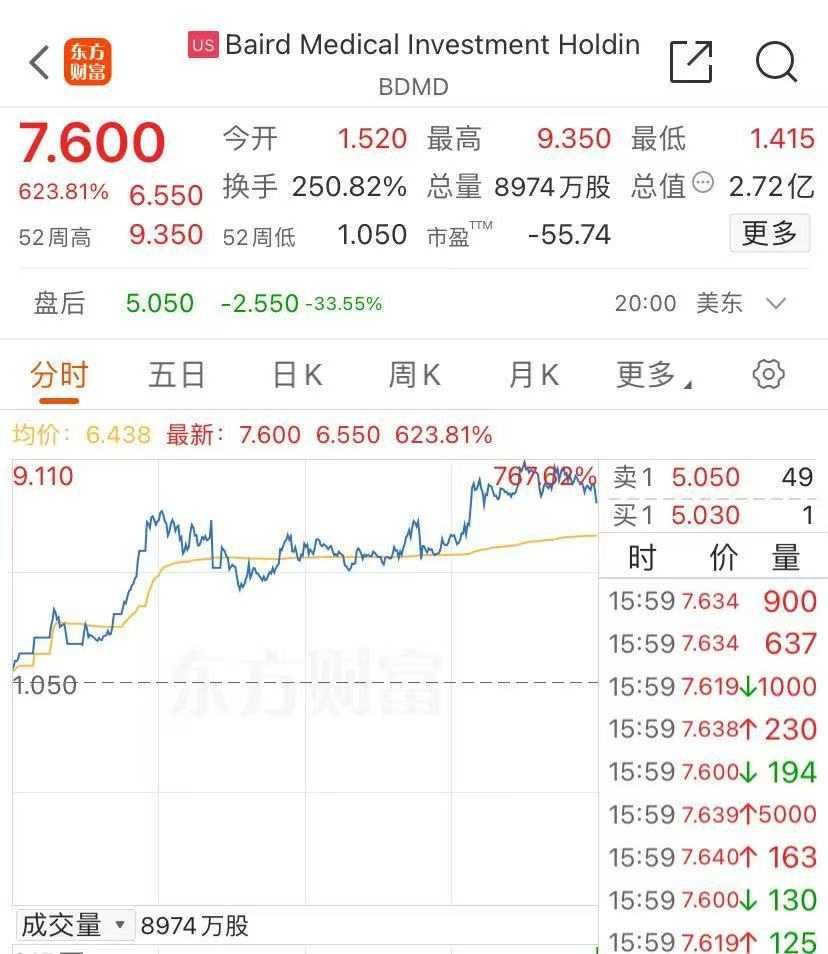Go back using the arrow icon

click(x=39, y=62)
